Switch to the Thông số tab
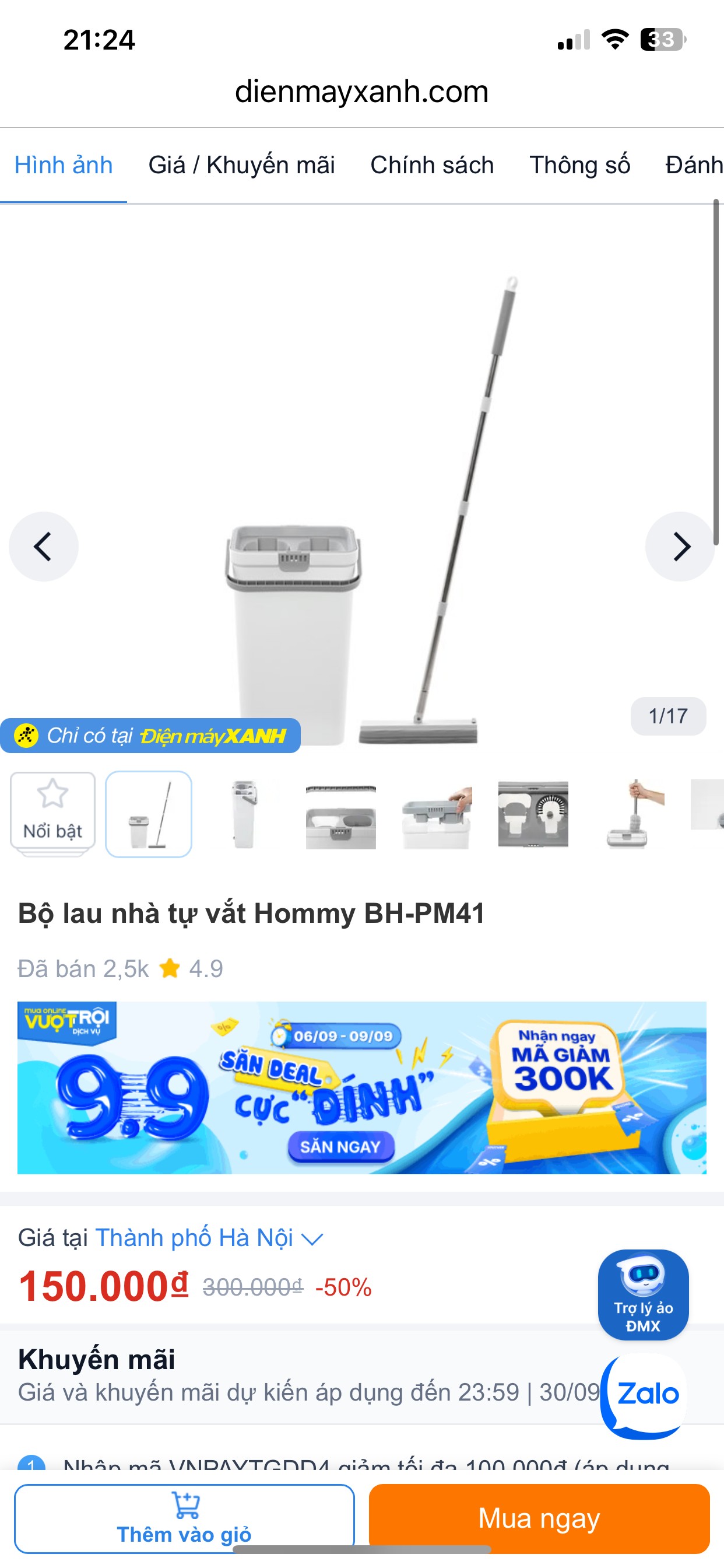 tap(579, 165)
